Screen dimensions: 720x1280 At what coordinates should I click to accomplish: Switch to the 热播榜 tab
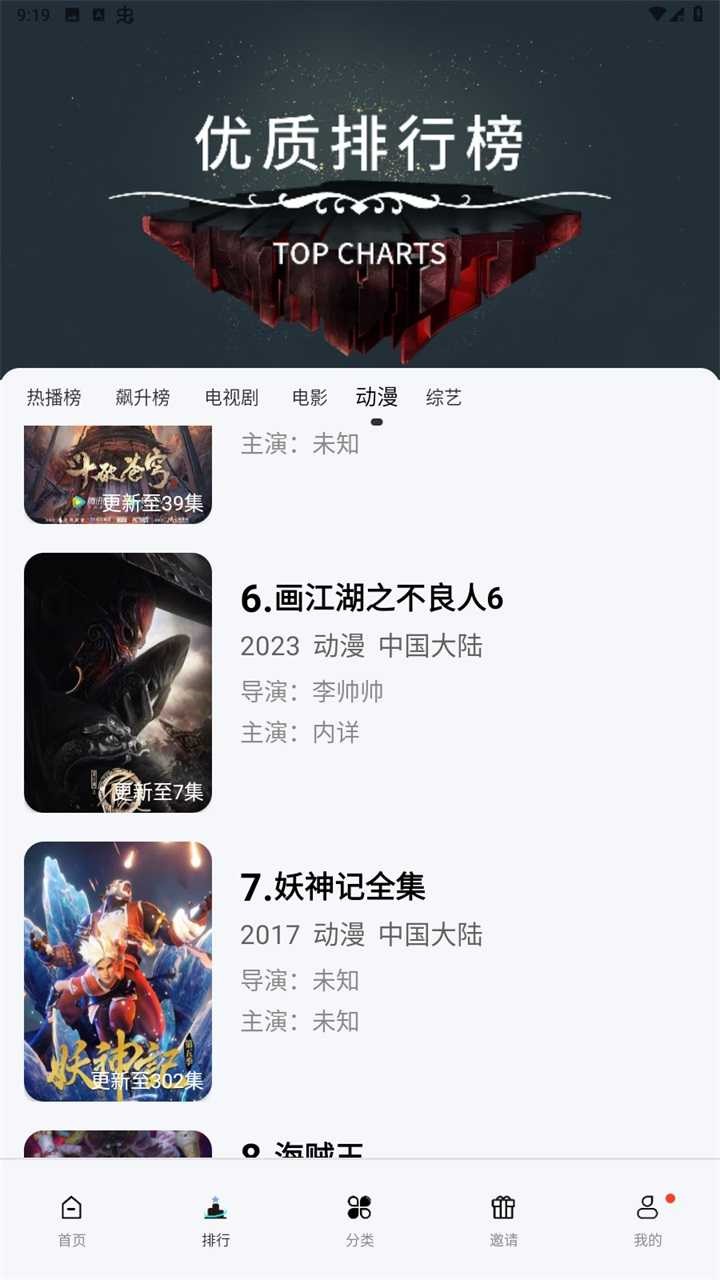tap(54, 398)
